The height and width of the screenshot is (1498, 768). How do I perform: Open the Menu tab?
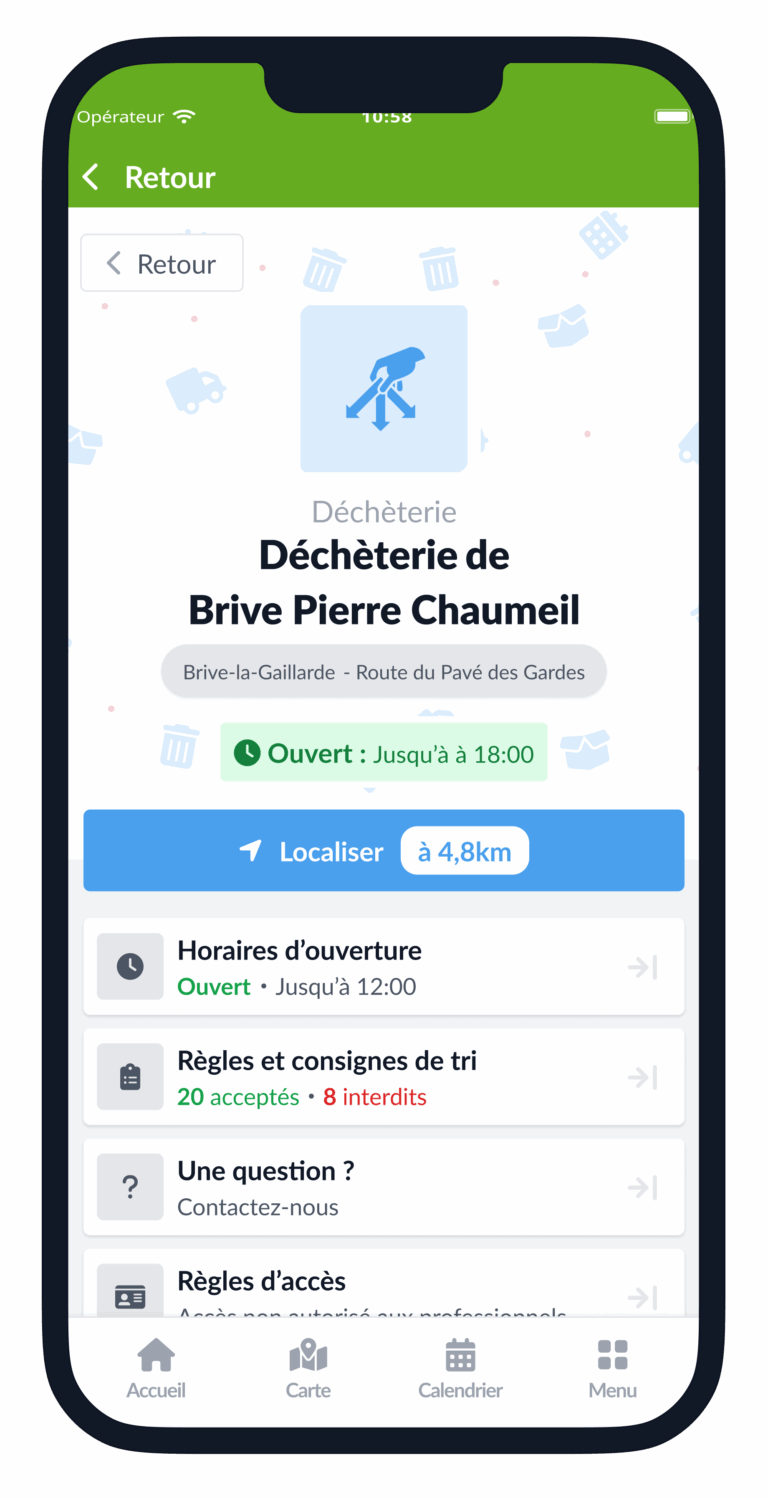click(612, 1369)
